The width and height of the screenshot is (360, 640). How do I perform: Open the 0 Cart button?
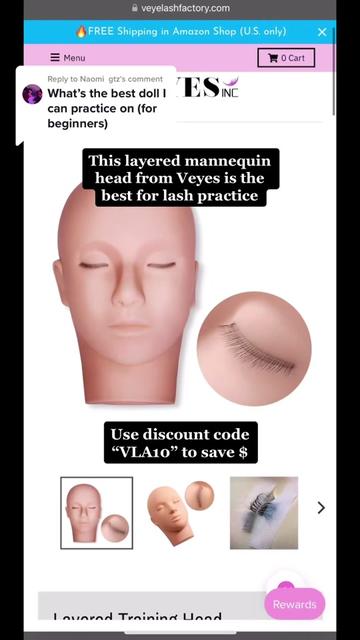(x=286, y=58)
